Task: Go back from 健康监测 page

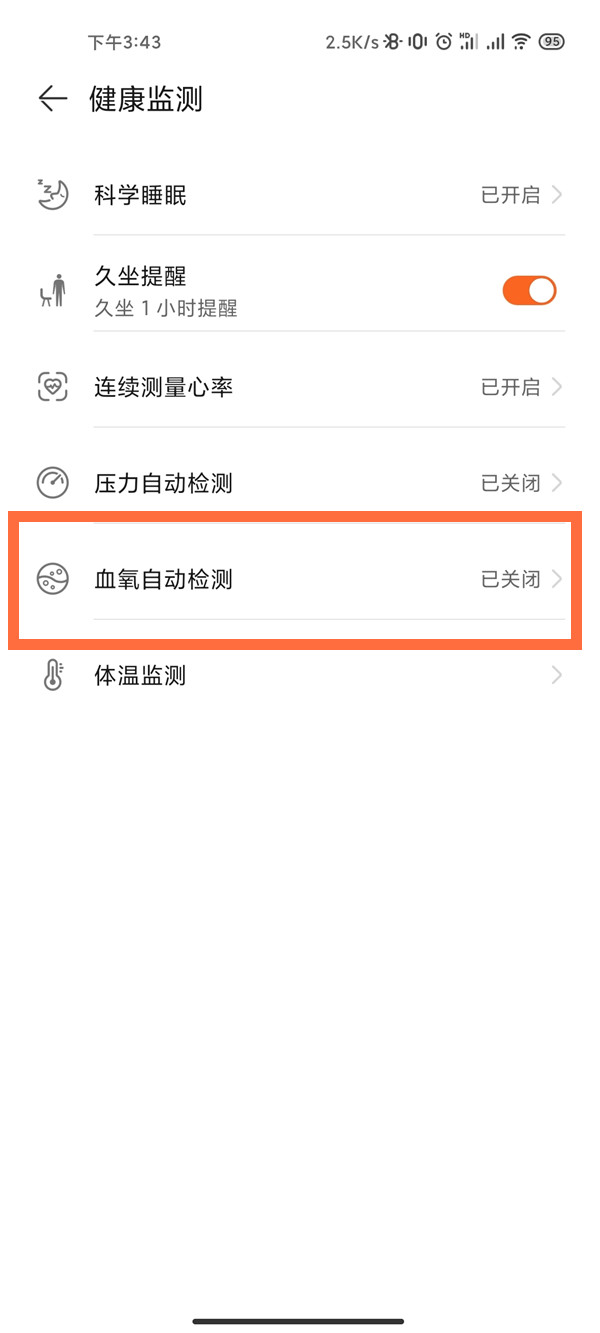Action: point(52,98)
